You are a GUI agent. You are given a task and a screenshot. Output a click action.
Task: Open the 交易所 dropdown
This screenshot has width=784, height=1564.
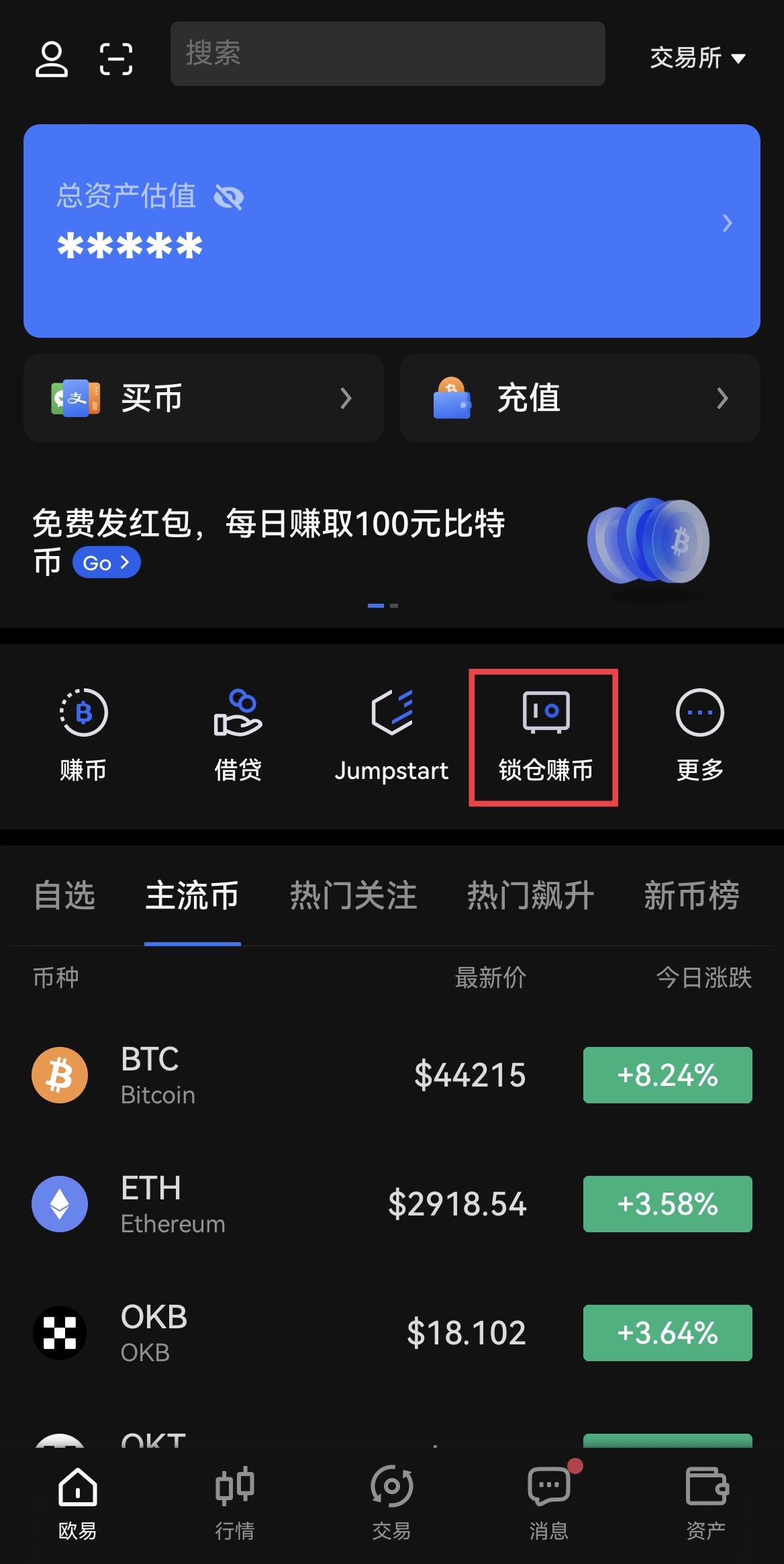(x=697, y=58)
